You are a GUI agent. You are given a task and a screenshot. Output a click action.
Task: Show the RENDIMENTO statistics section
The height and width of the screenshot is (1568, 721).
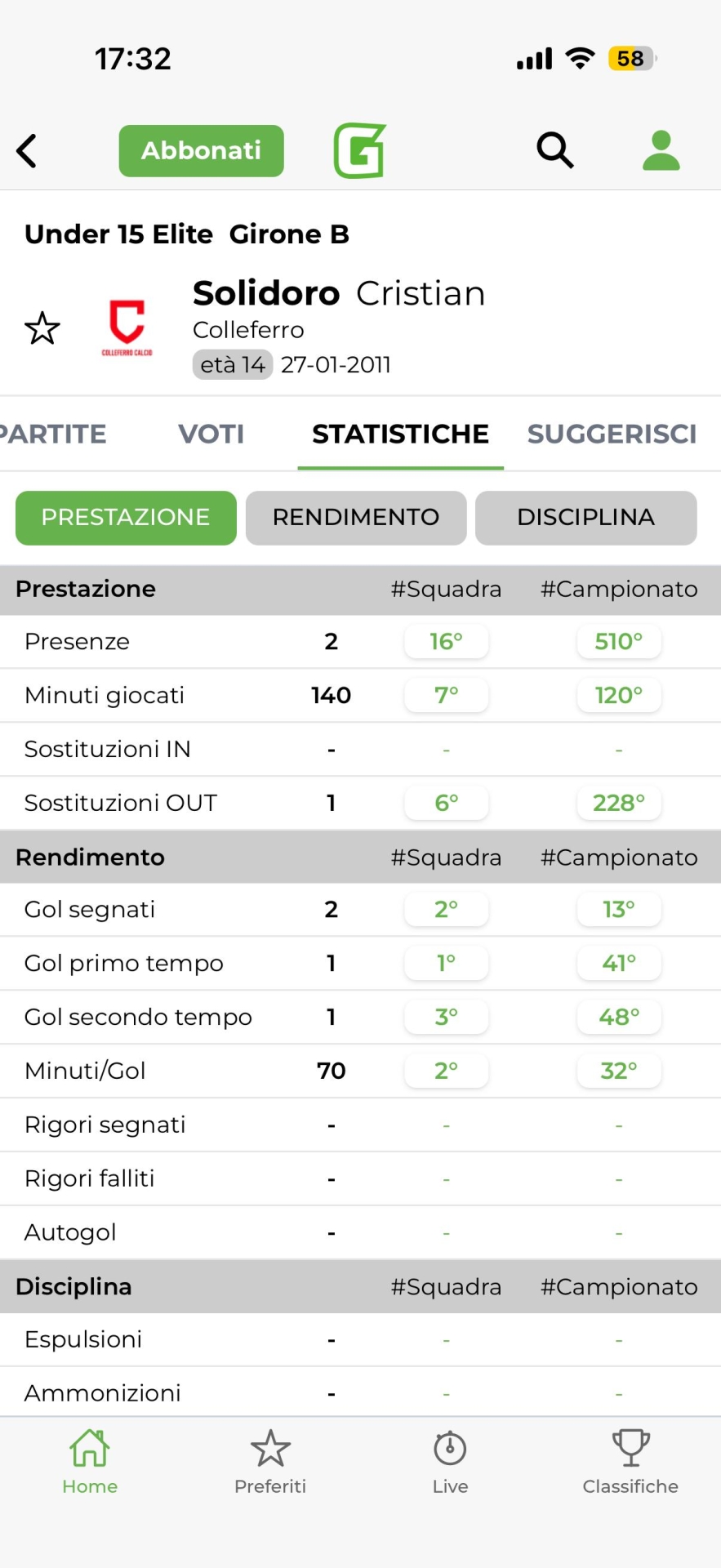click(x=356, y=517)
